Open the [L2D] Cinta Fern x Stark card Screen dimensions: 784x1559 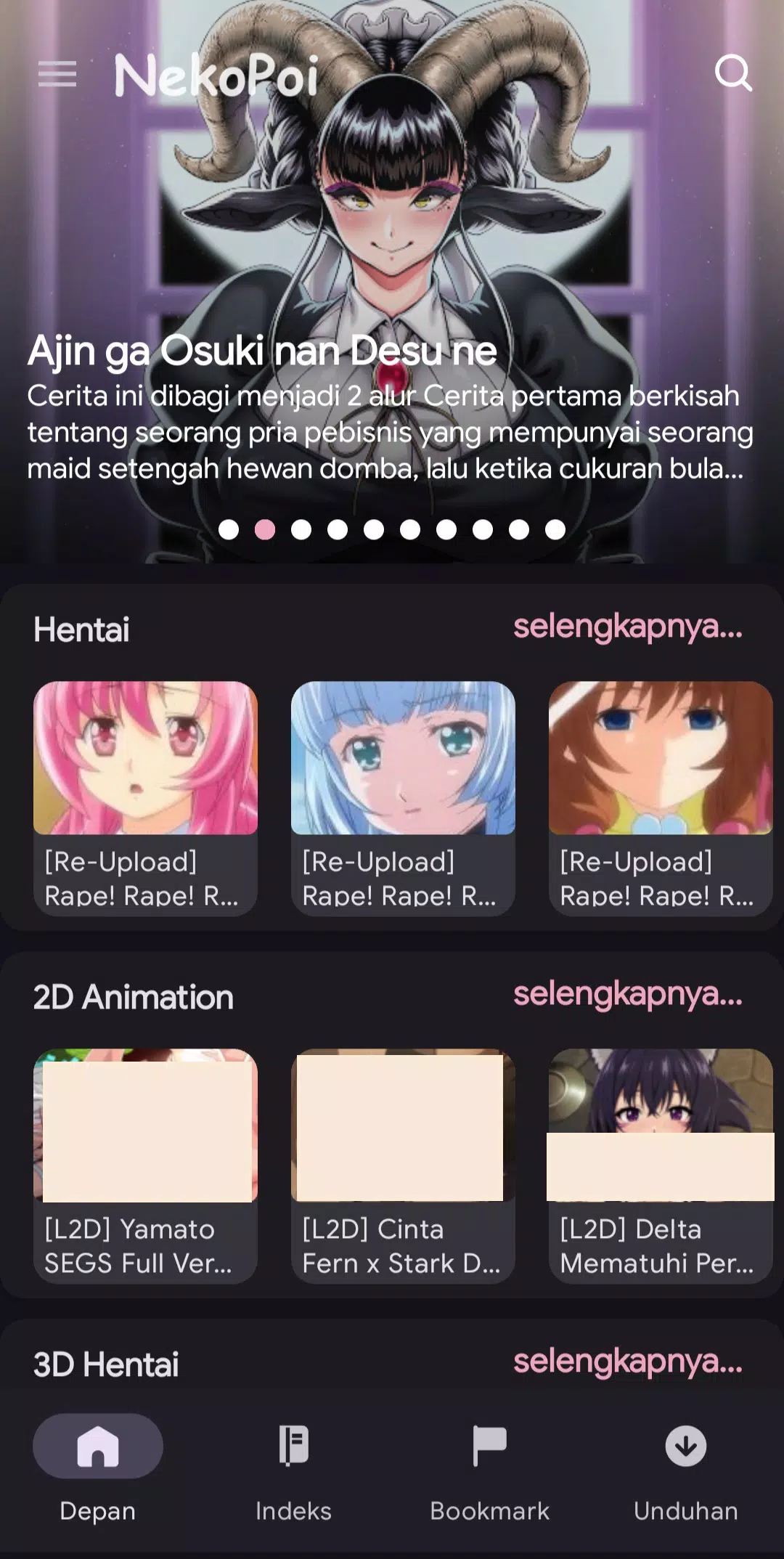click(x=403, y=1165)
